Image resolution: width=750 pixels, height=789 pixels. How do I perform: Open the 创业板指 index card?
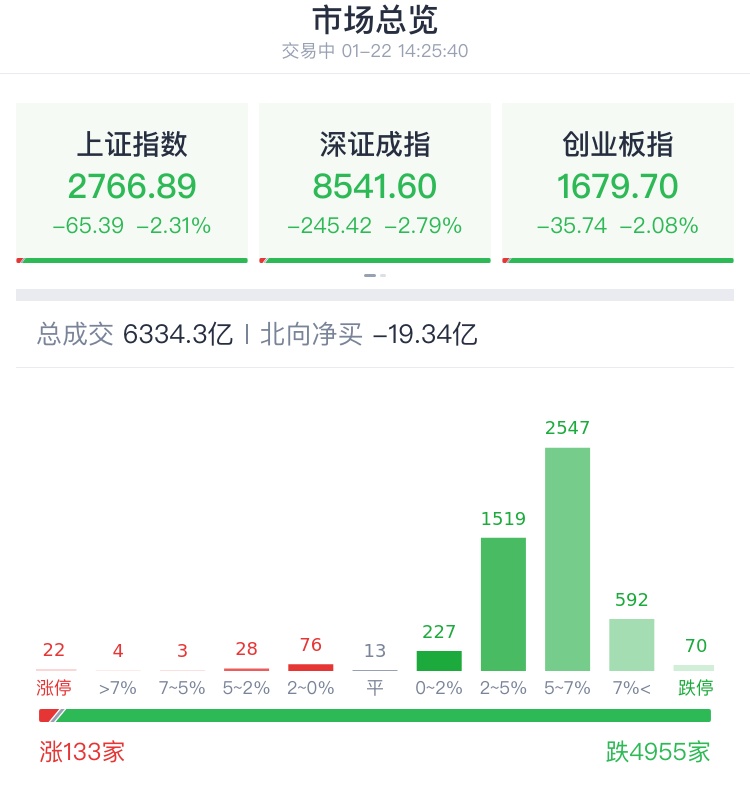[618, 183]
